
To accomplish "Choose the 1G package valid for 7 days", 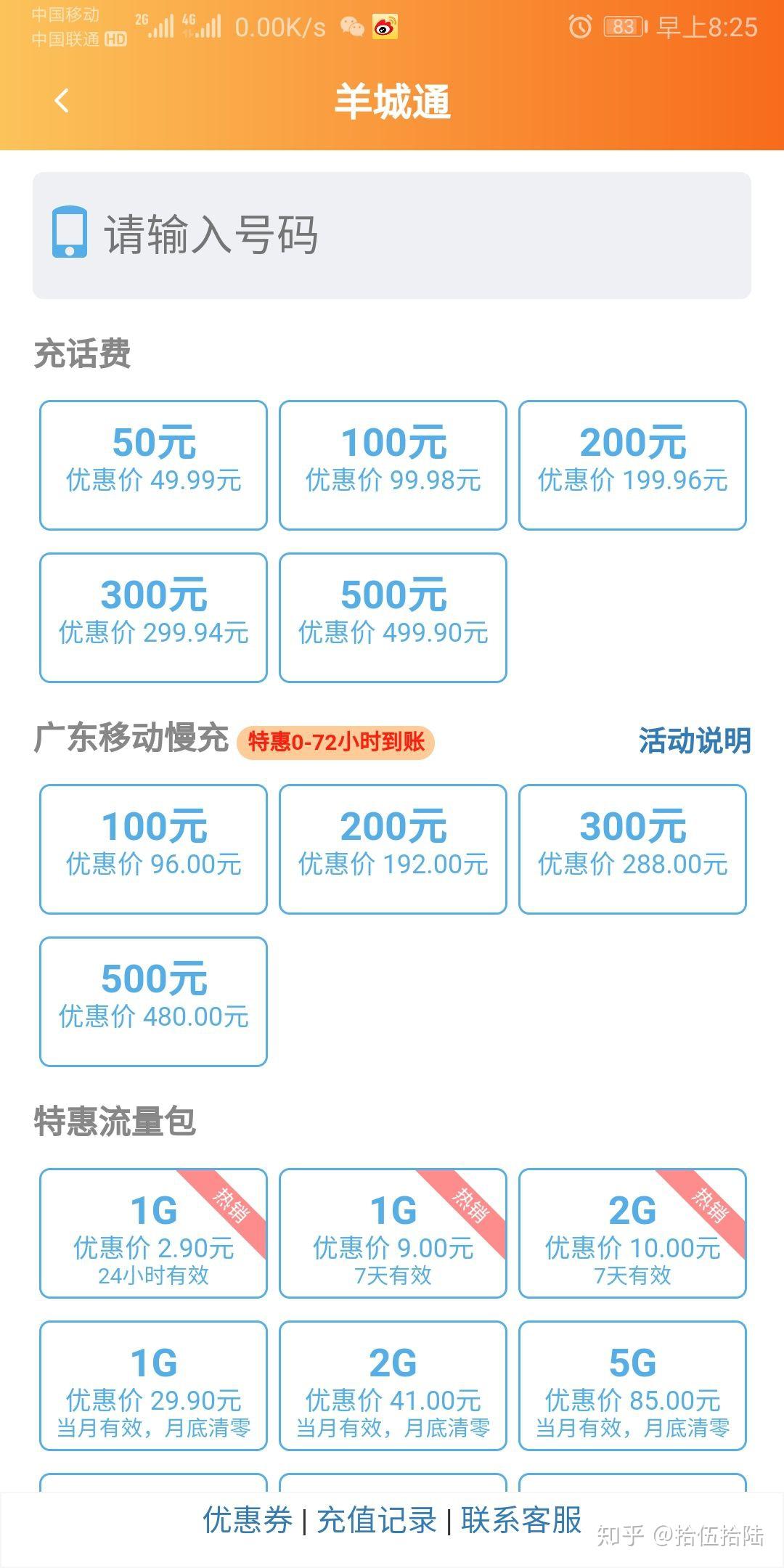I will (x=392, y=1234).
